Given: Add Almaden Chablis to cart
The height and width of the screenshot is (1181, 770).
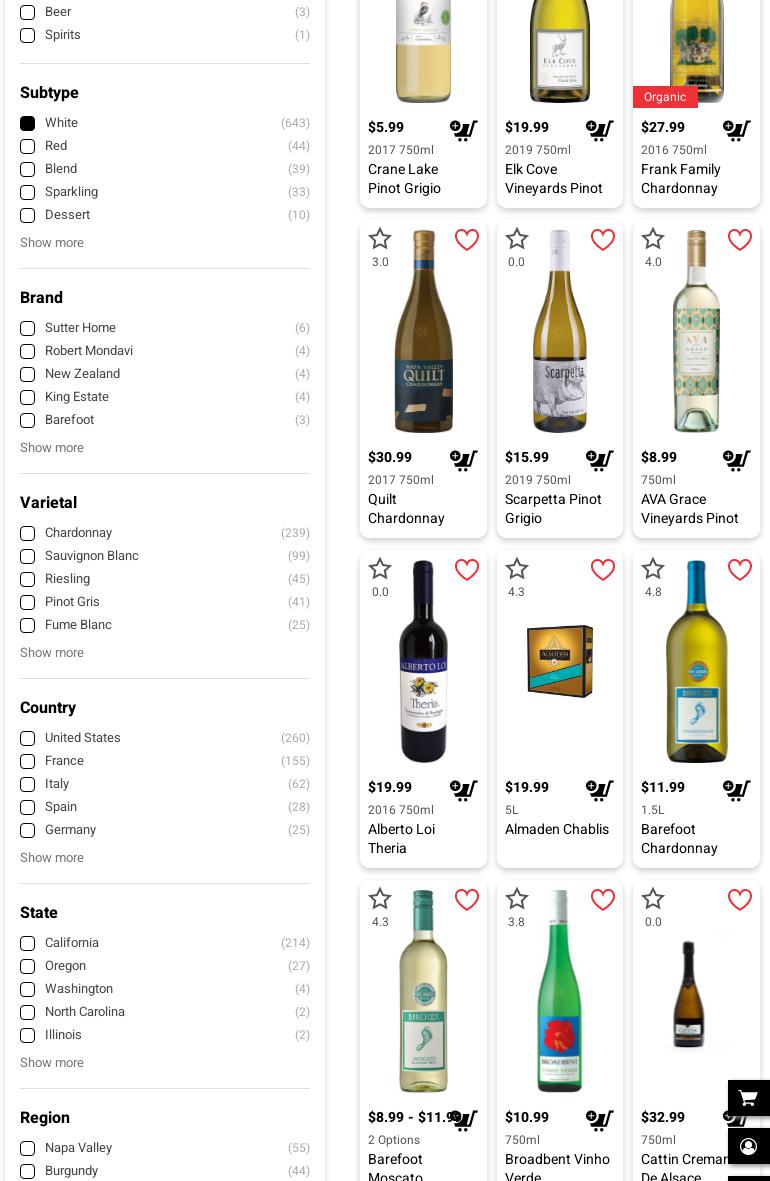Looking at the screenshot, I should click(600, 789).
